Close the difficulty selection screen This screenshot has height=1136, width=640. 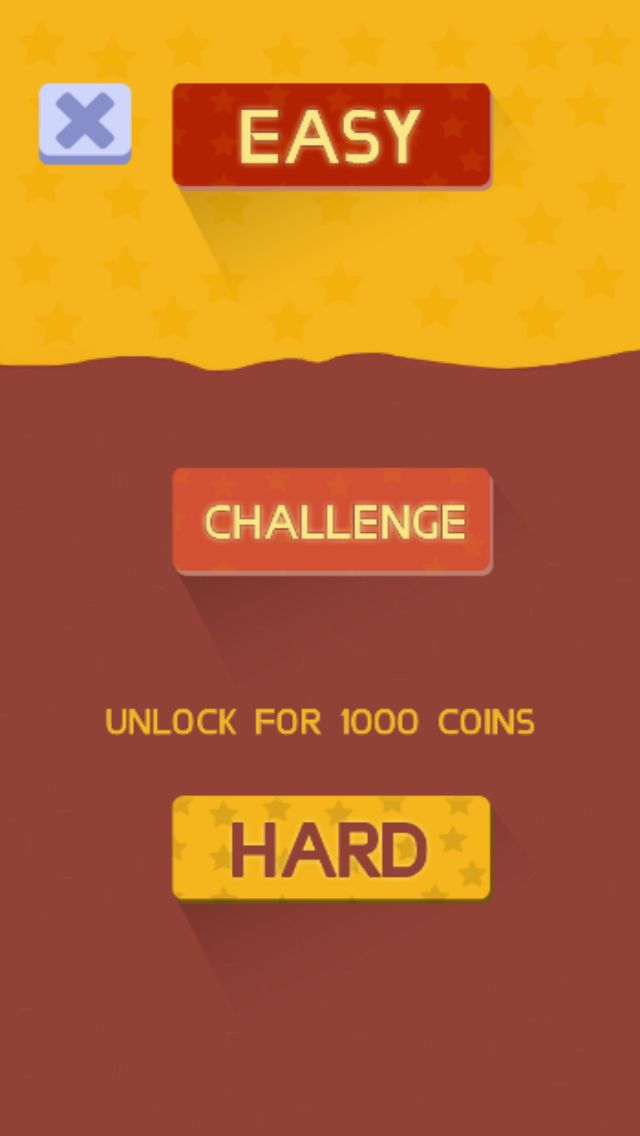(x=85, y=123)
